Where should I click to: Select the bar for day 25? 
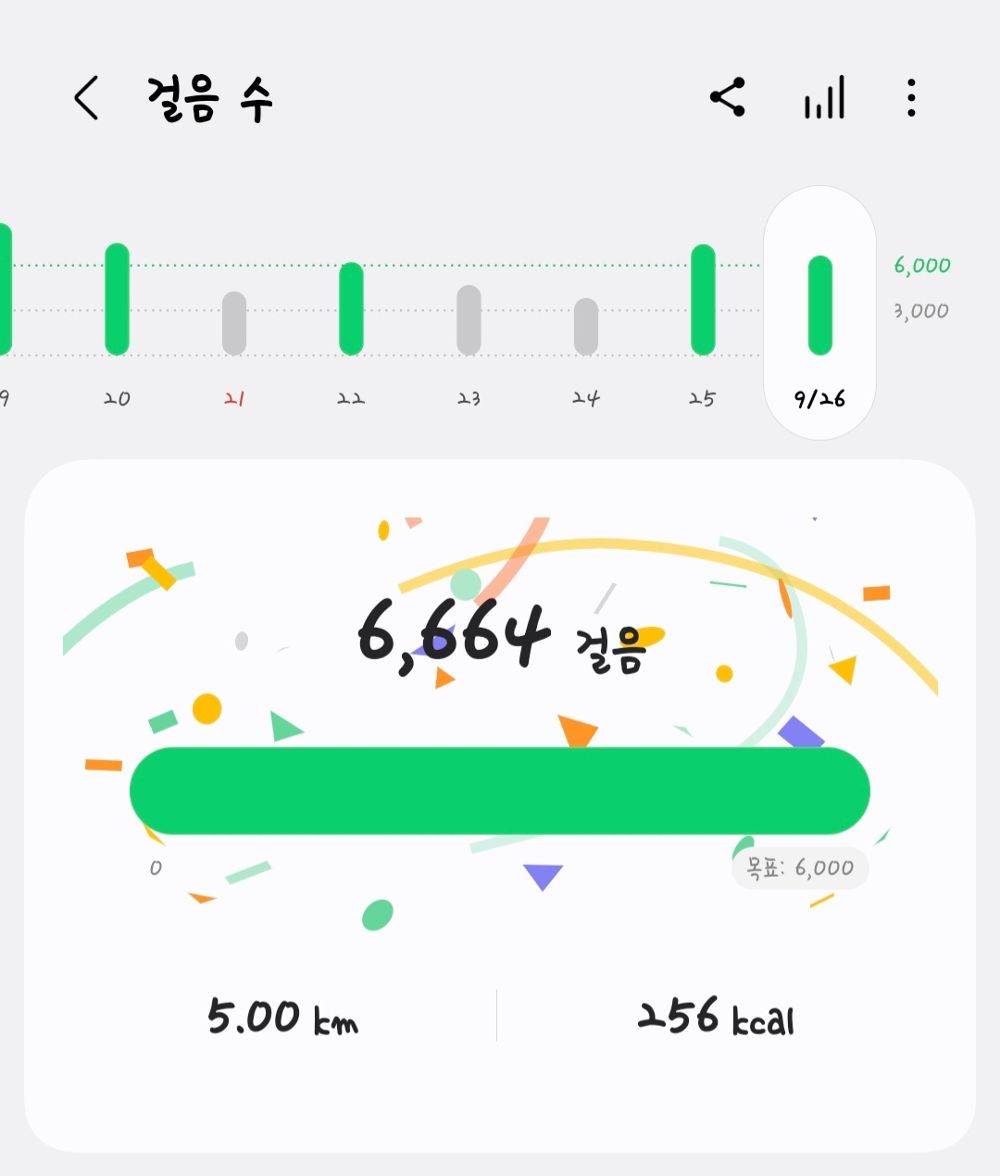(703, 299)
